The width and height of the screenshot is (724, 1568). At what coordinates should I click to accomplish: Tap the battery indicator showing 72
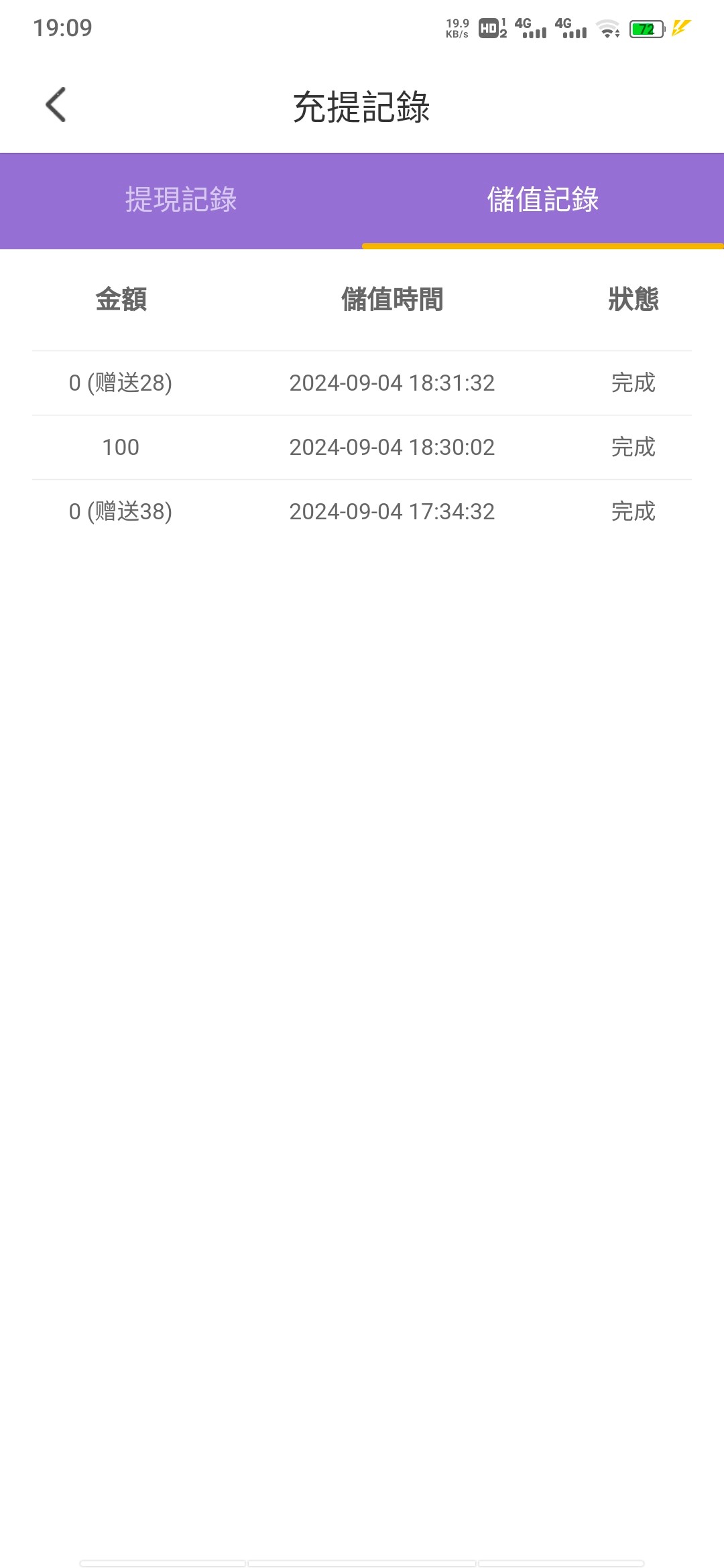[646, 29]
